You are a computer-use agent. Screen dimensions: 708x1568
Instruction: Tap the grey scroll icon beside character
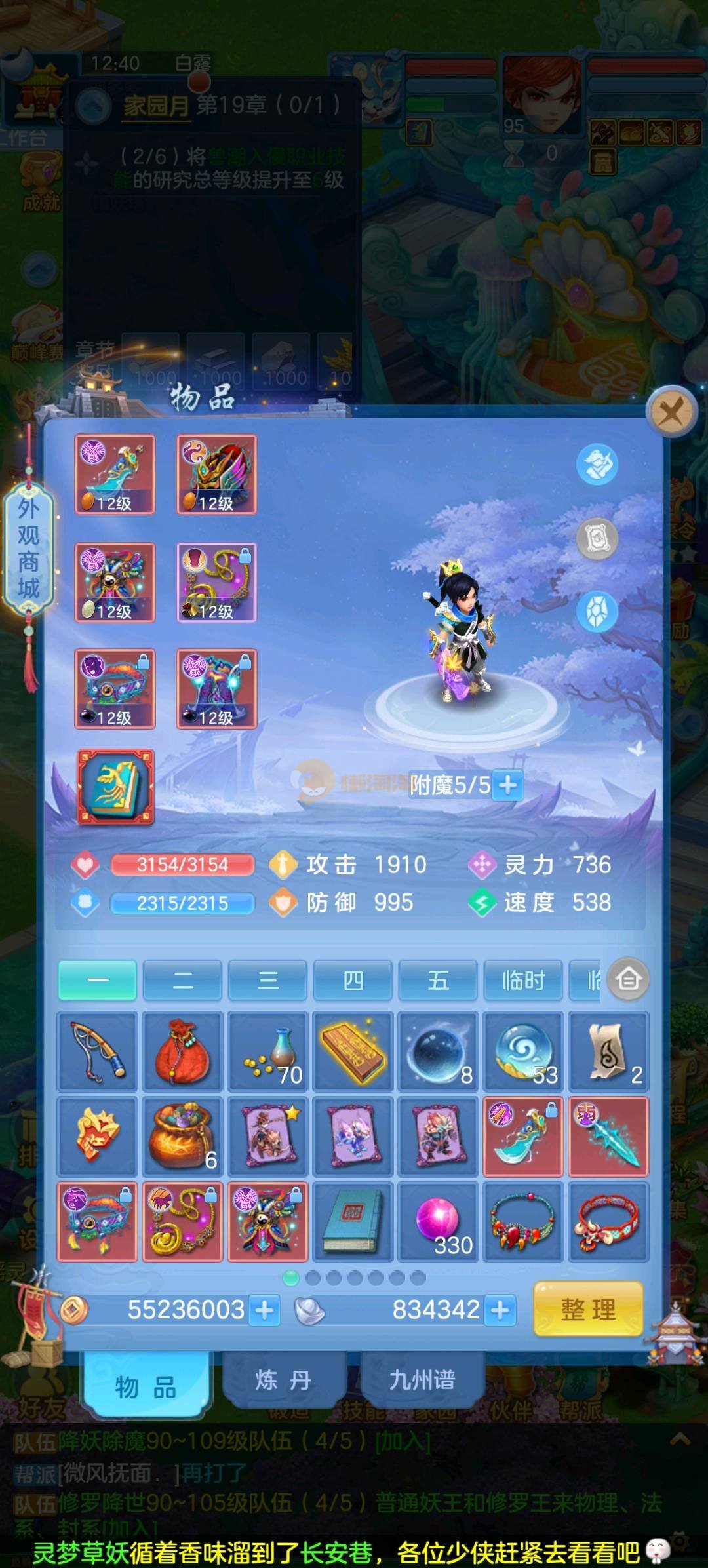coord(597,538)
